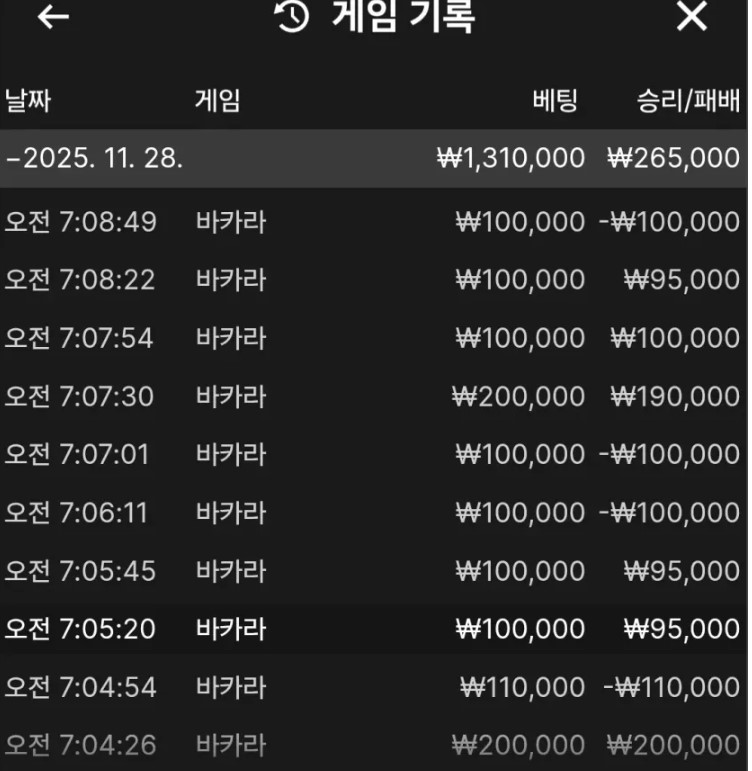Go back using the arrow icon
This screenshot has width=752, height=771.
pos(53,17)
